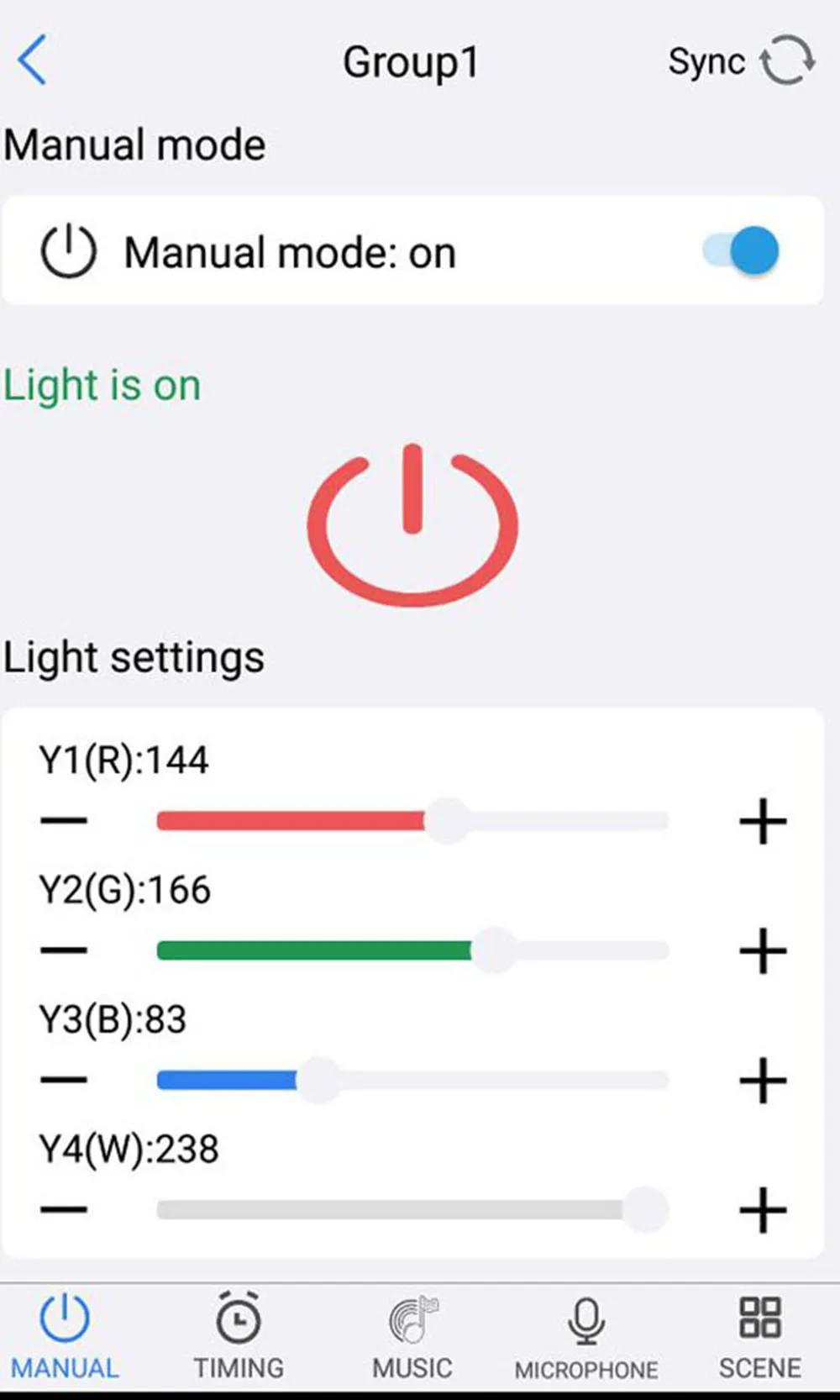
Task: Switch to the Timing tab
Action: point(239,1336)
